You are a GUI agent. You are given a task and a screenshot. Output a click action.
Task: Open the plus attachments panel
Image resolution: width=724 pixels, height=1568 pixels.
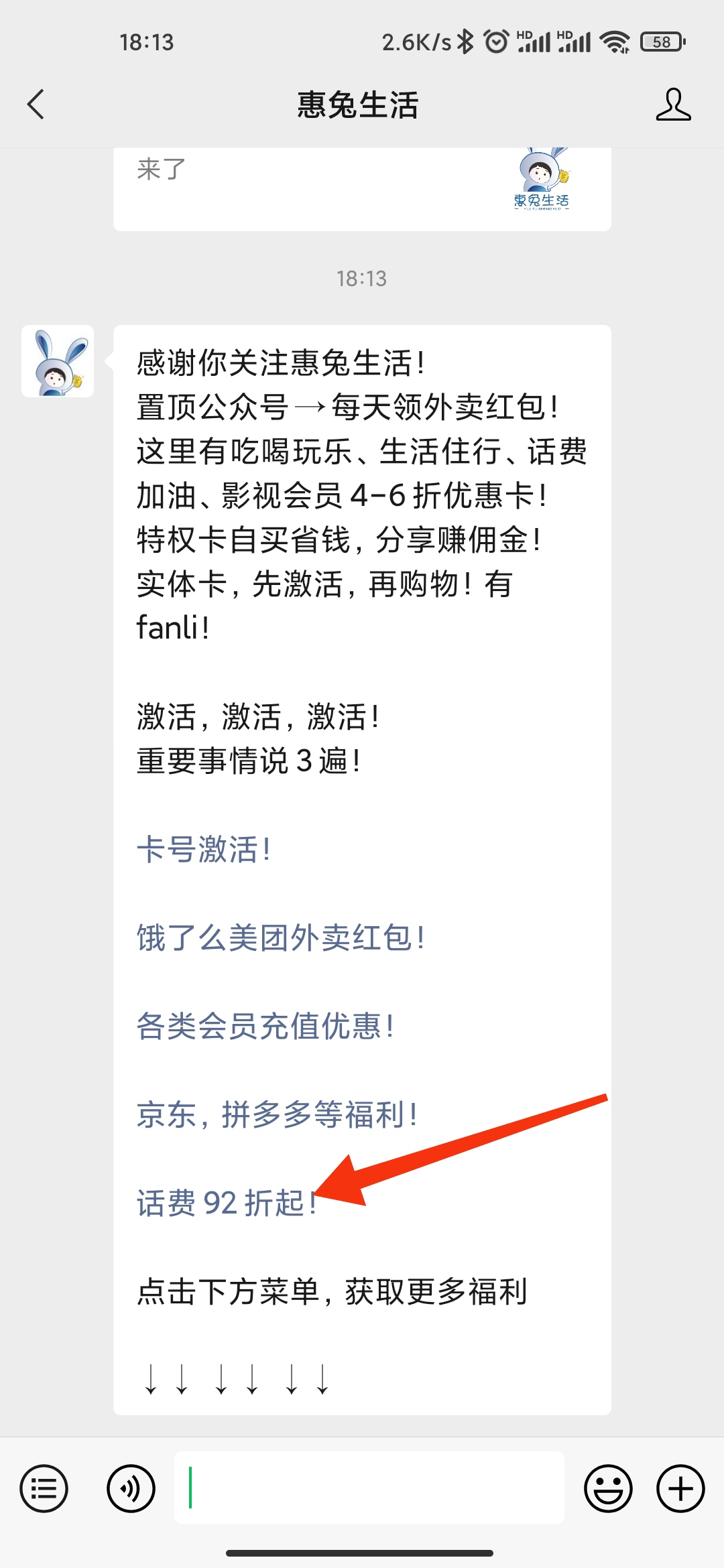[680, 1489]
